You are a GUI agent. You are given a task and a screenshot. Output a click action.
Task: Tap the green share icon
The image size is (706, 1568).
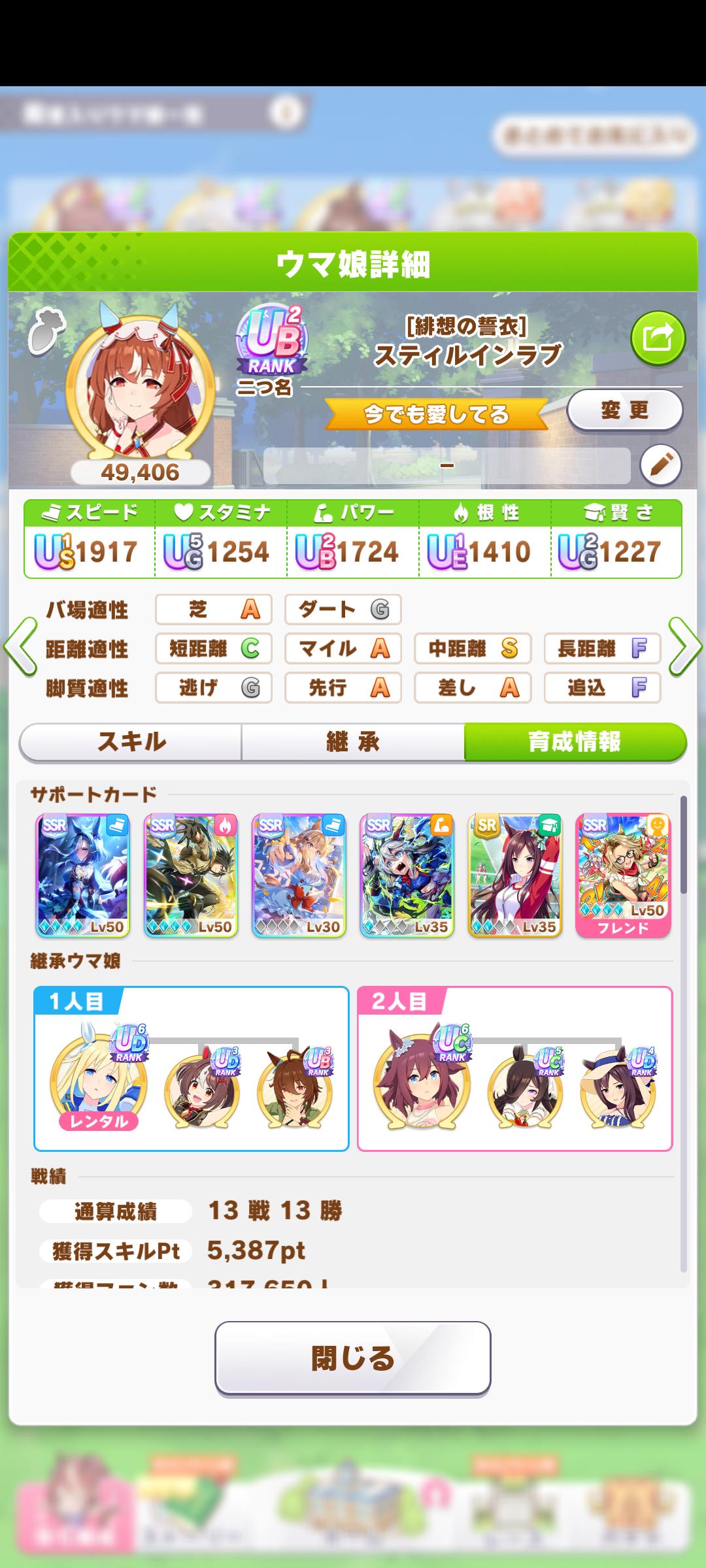point(657,338)
